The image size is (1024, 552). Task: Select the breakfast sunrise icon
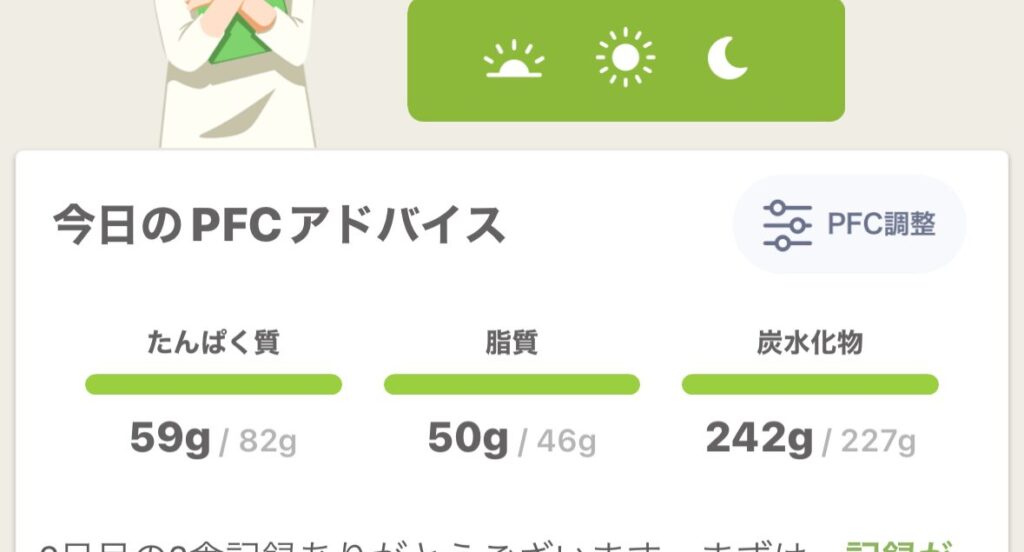[x=513, y=60]
